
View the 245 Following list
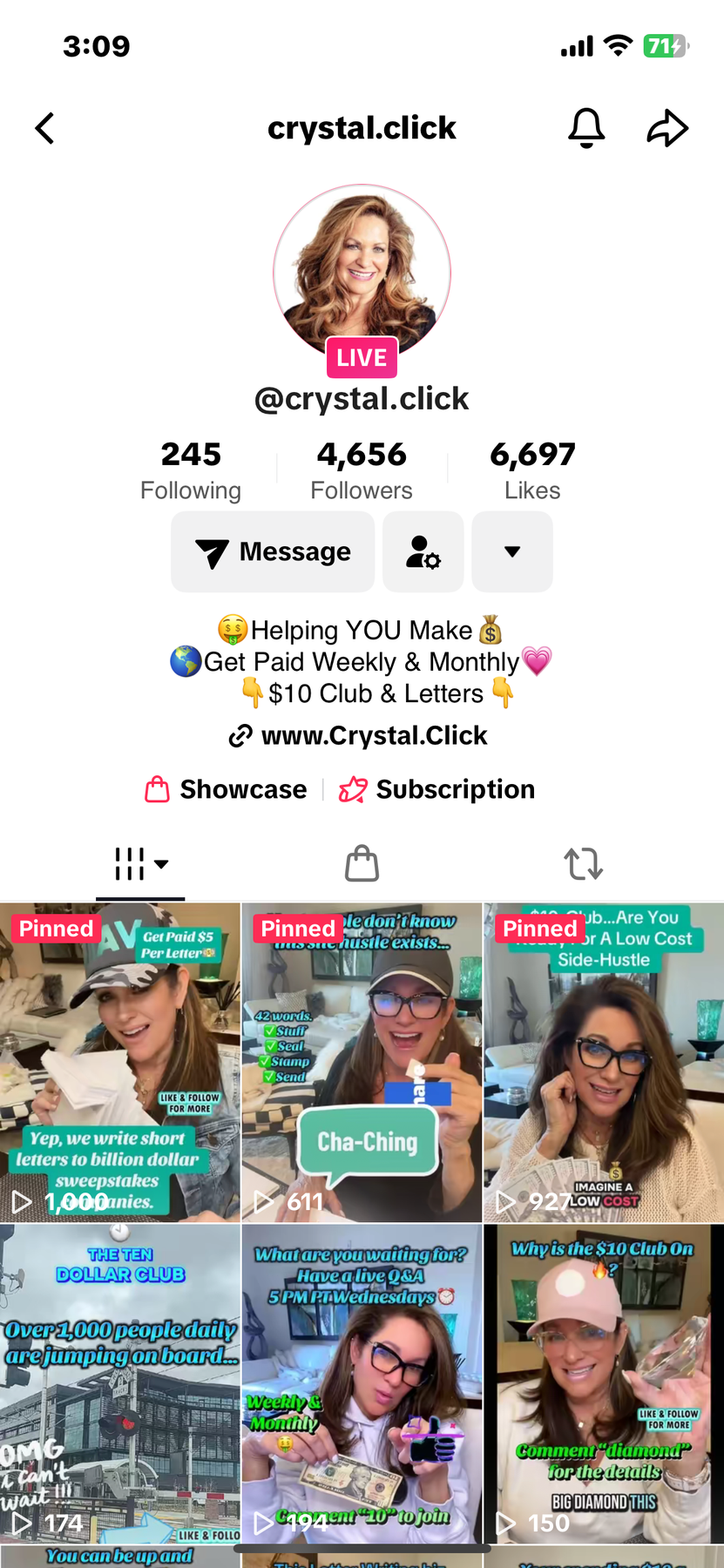coord(191,470)
